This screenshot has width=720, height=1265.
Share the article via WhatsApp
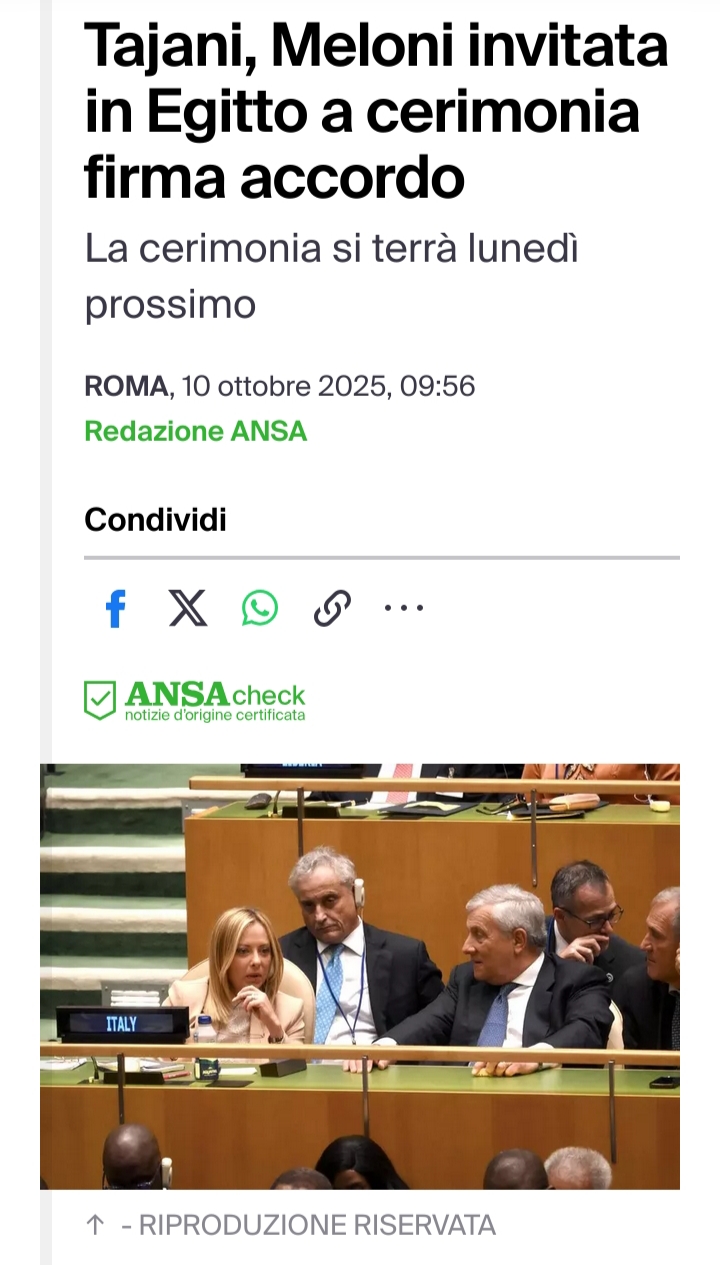coord(260,608)
